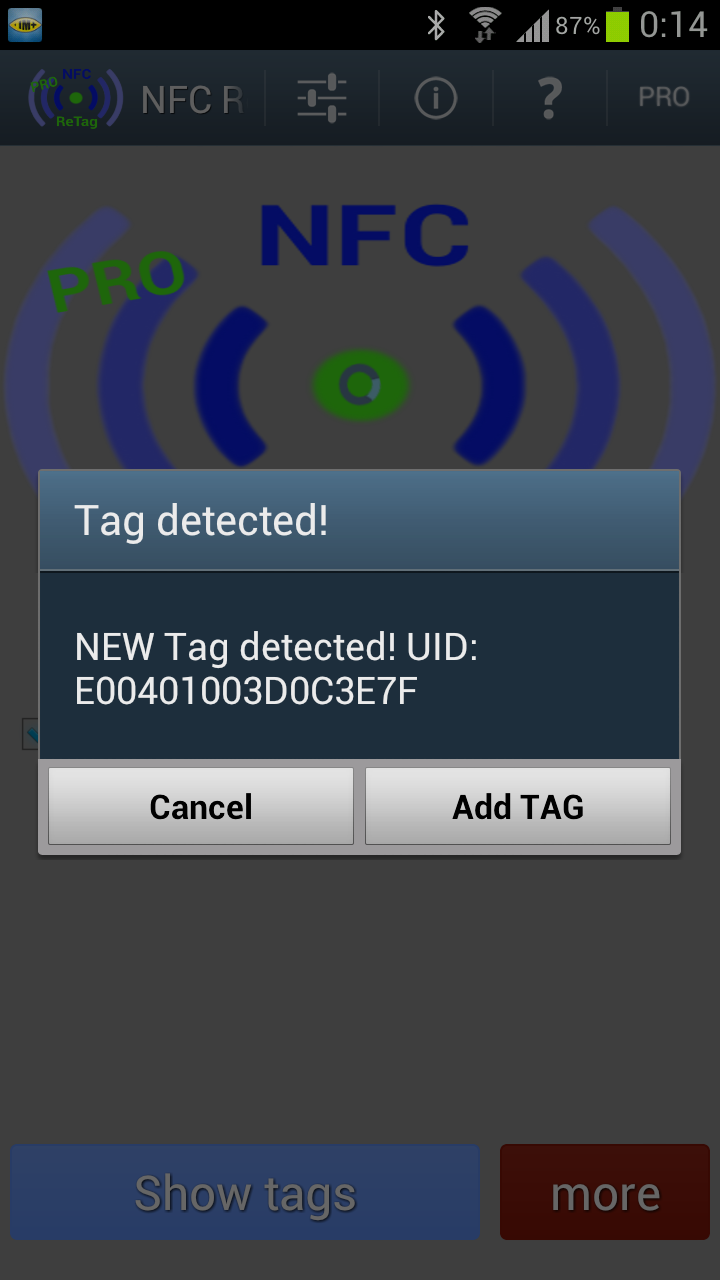Tap the PRO toolbar item
The width and height of the screenshot is (720, 1280).
point(664,97)
